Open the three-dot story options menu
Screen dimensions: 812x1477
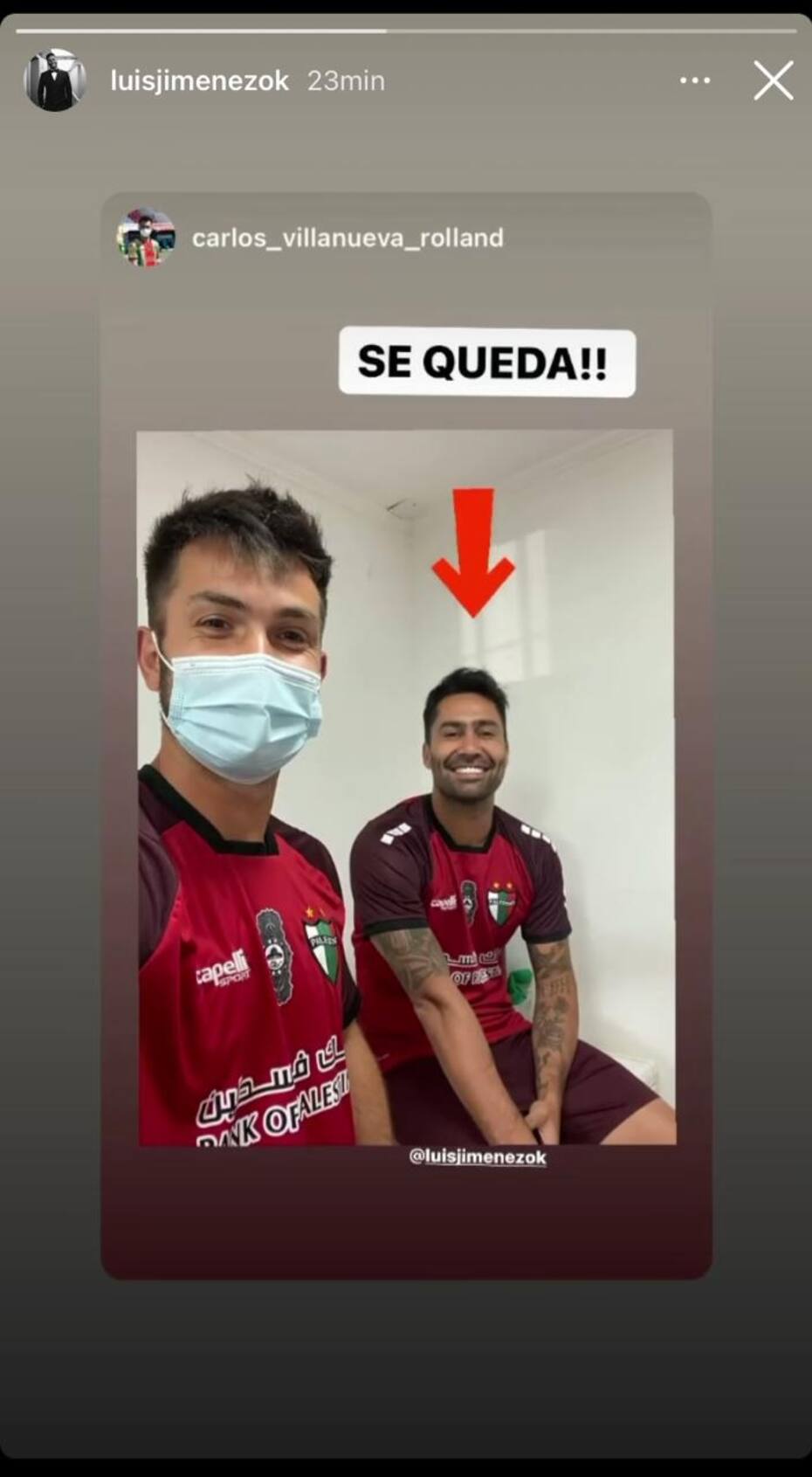pos(695,81)
